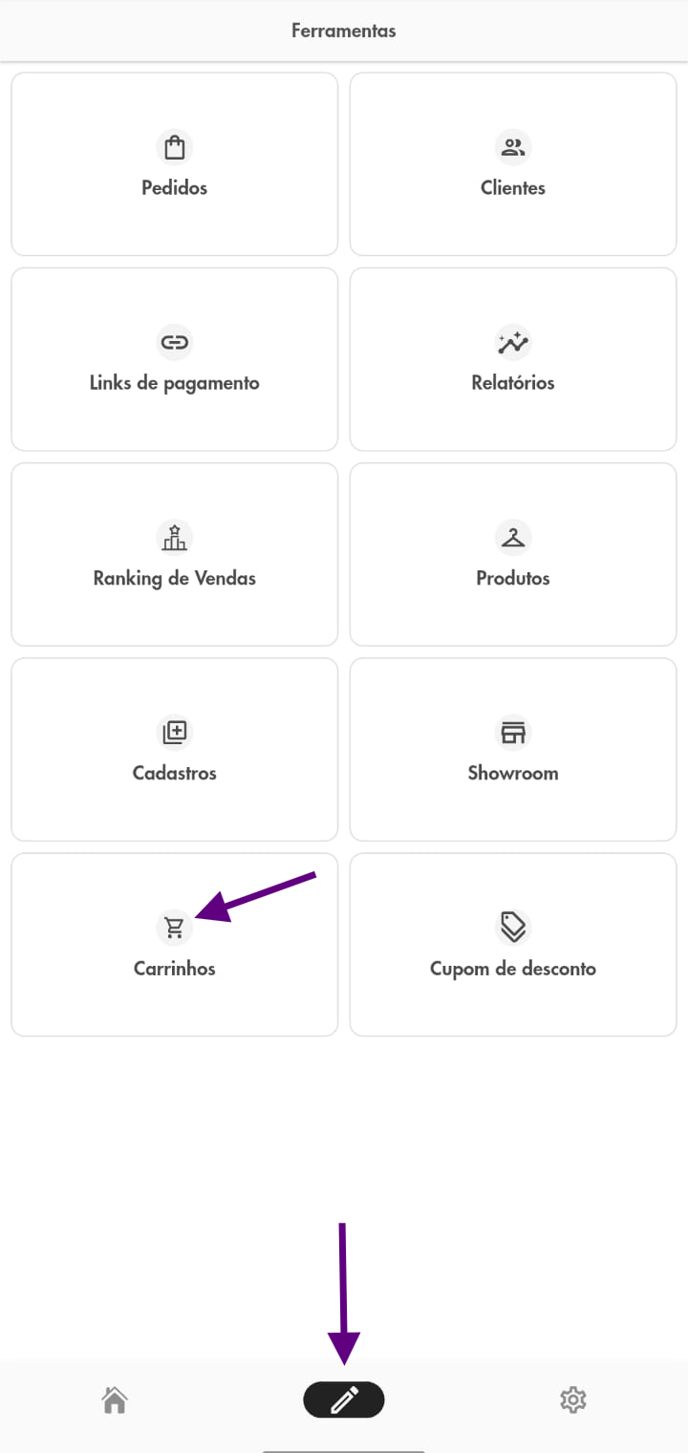View Relatórios
Image resolution: width=688 pixels, height=1453 pixels.
click(513, 360)
